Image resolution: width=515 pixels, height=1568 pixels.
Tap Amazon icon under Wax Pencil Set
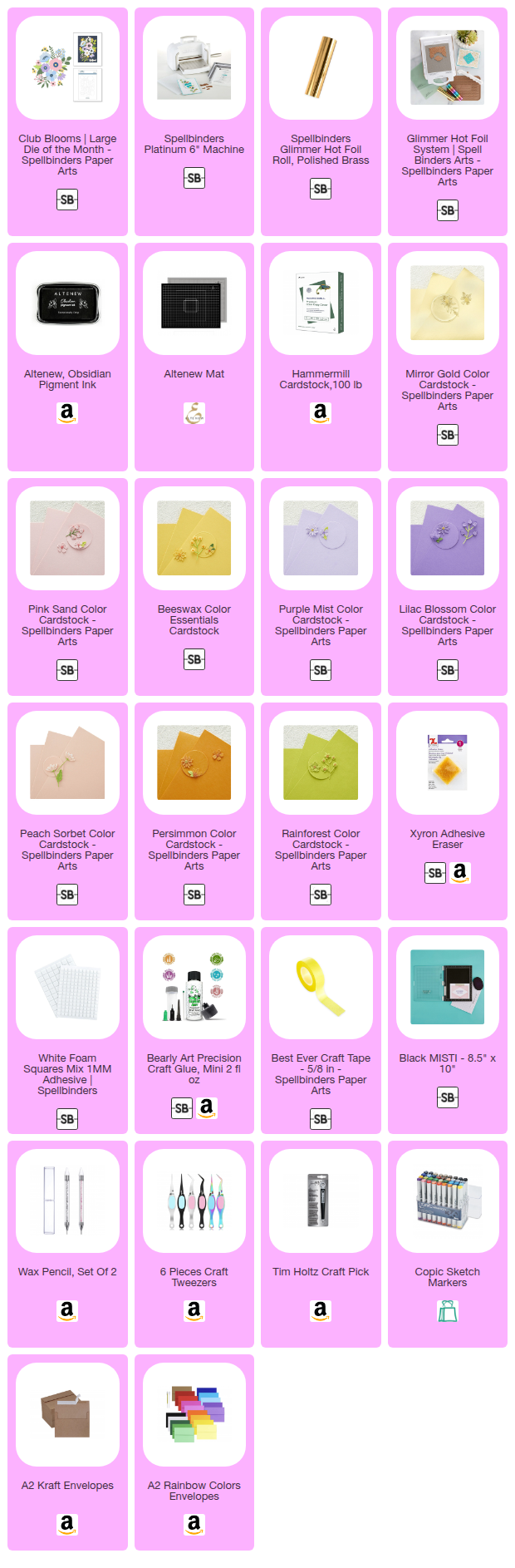(x=67, y=1310)
